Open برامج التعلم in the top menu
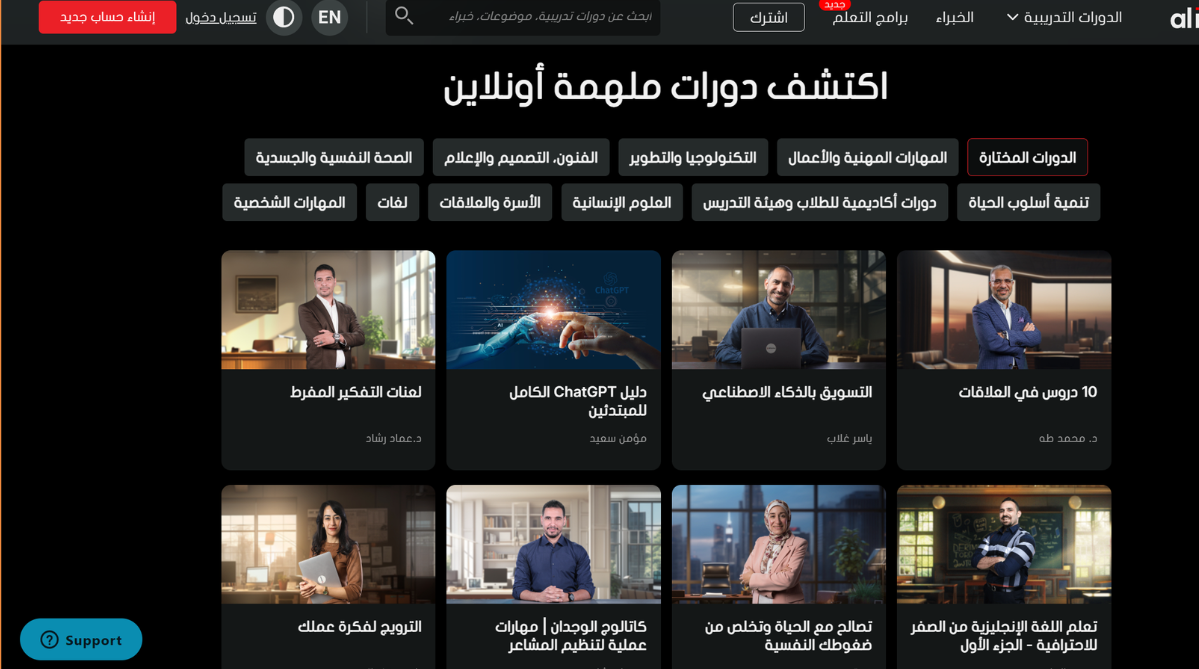 (x=870, y=17)
